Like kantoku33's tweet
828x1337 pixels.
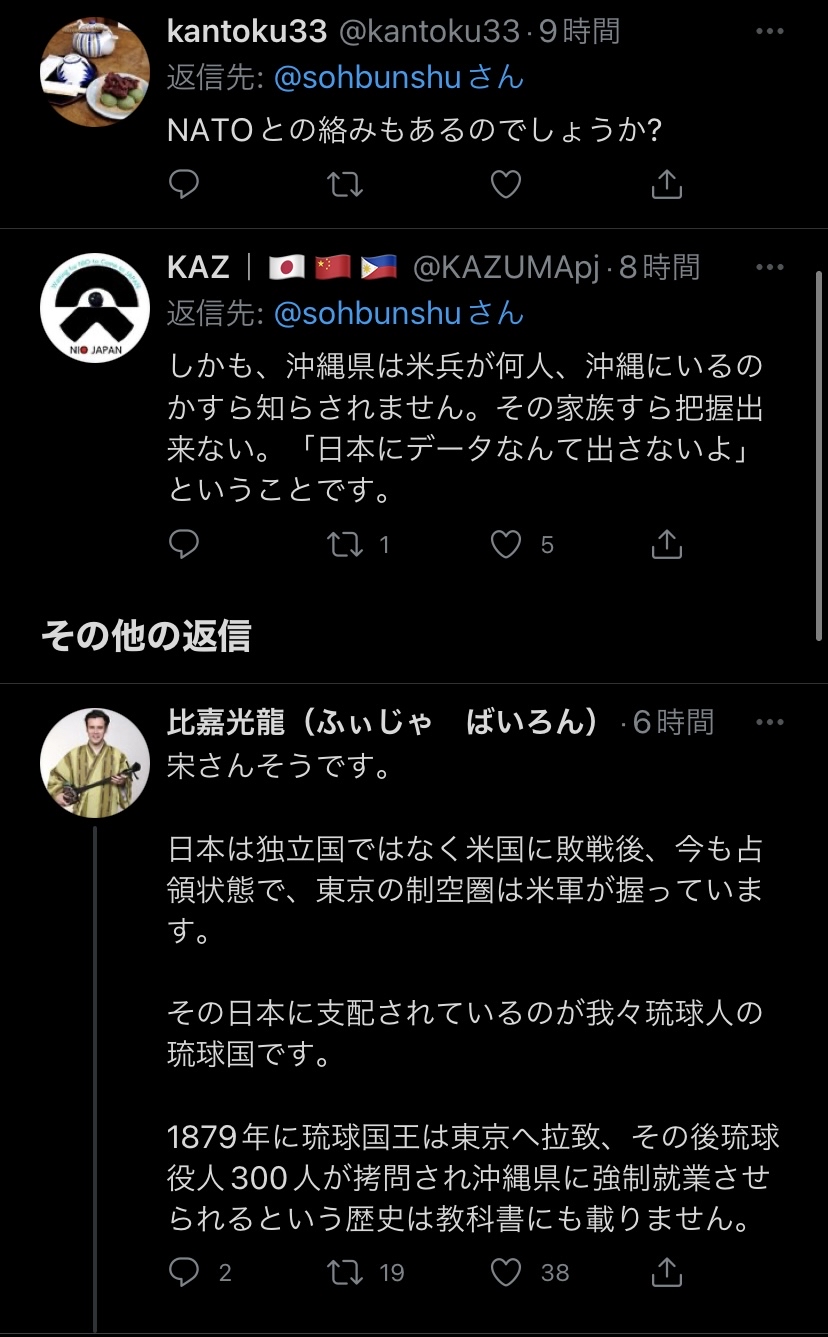click(507, 184)
